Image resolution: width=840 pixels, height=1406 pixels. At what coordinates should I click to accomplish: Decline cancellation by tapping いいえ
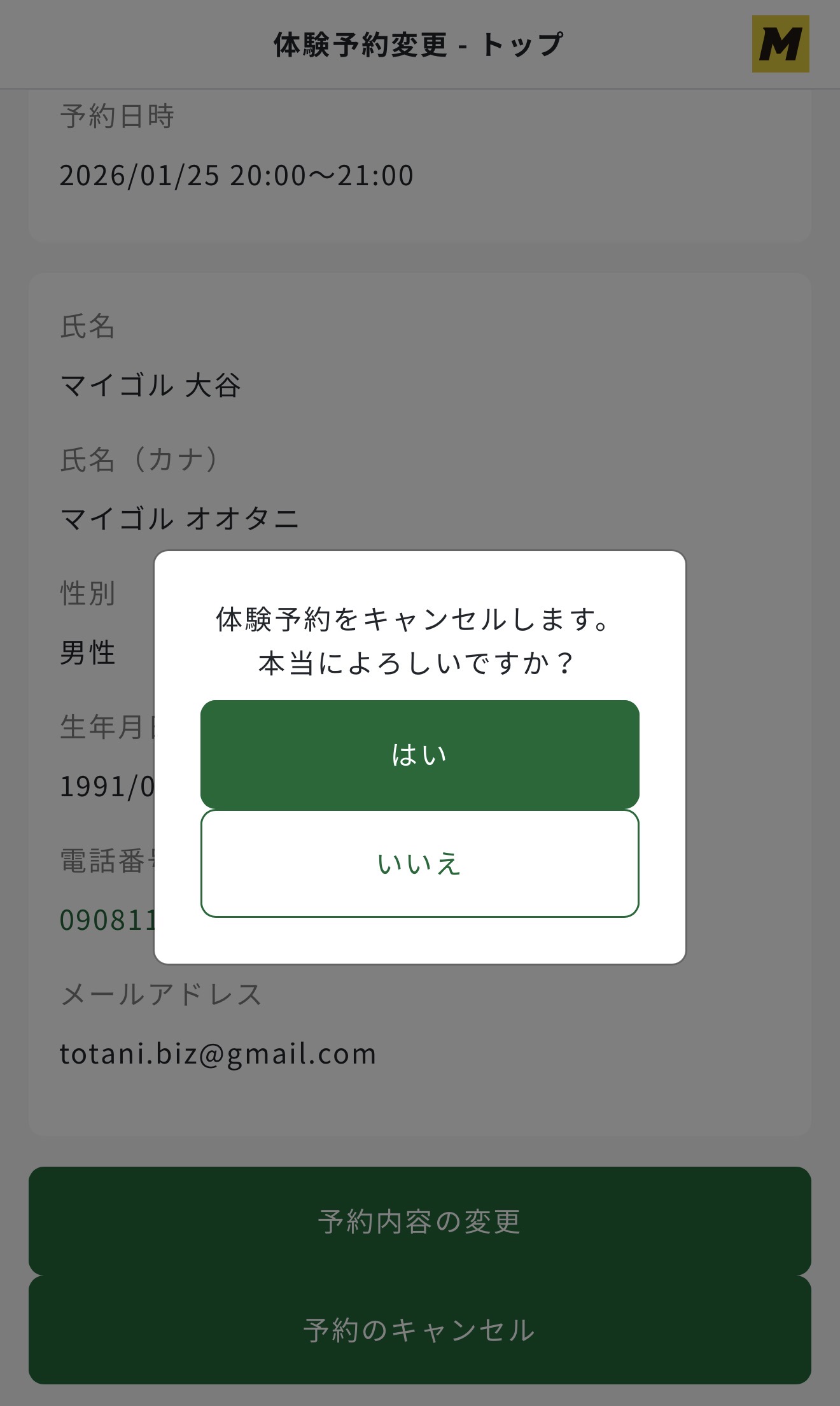[x=419, y=863]
